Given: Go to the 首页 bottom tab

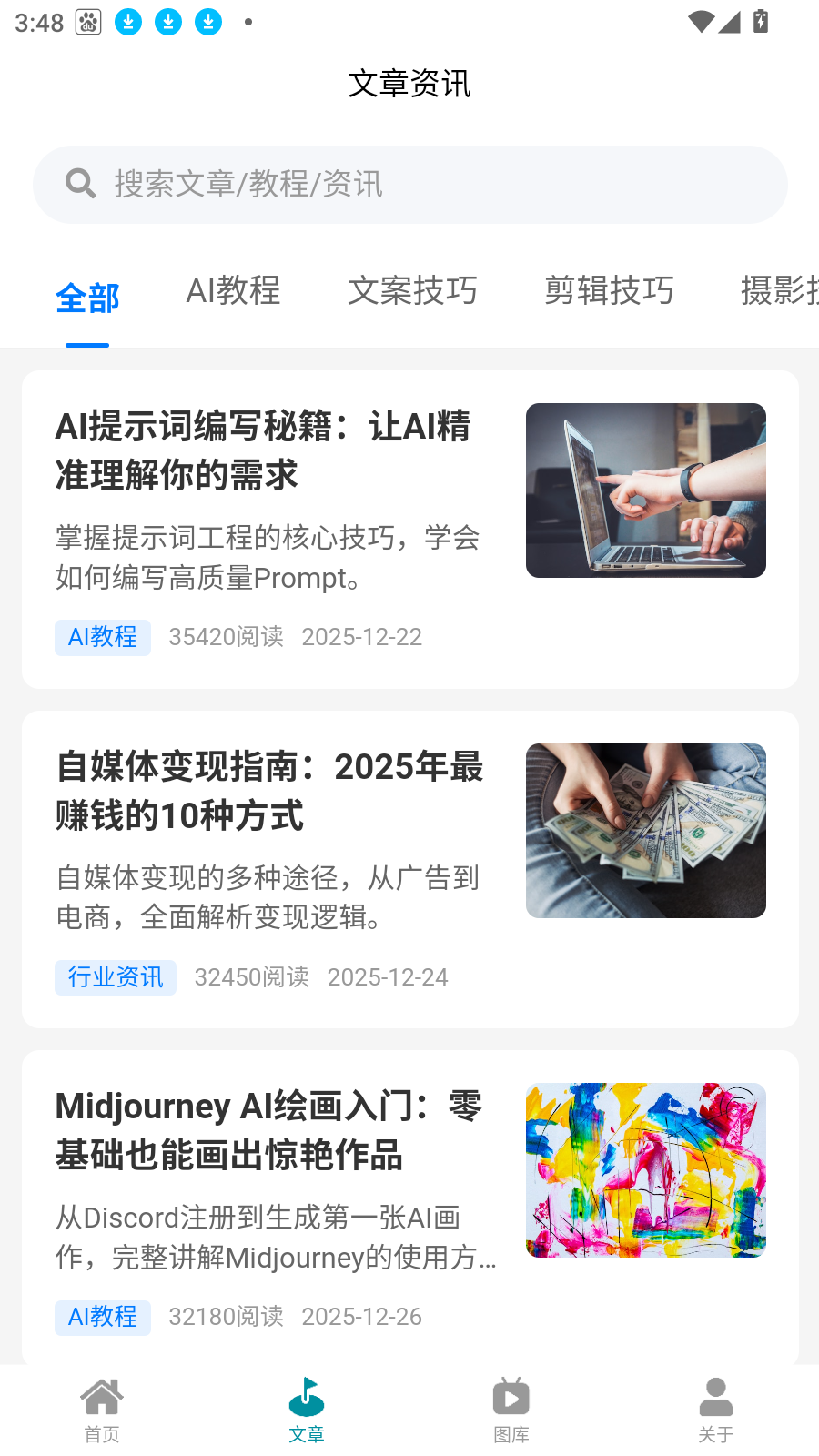Looking at the screenshot, I should (102, 1410).
